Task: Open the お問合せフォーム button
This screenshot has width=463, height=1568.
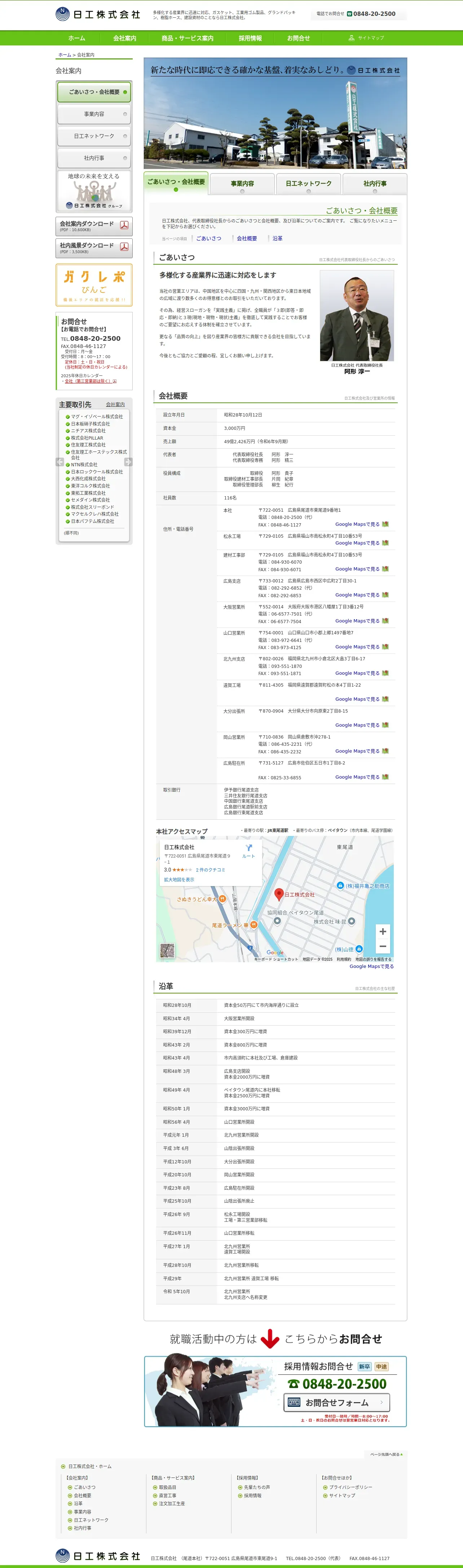Action: coord(336,1402)
